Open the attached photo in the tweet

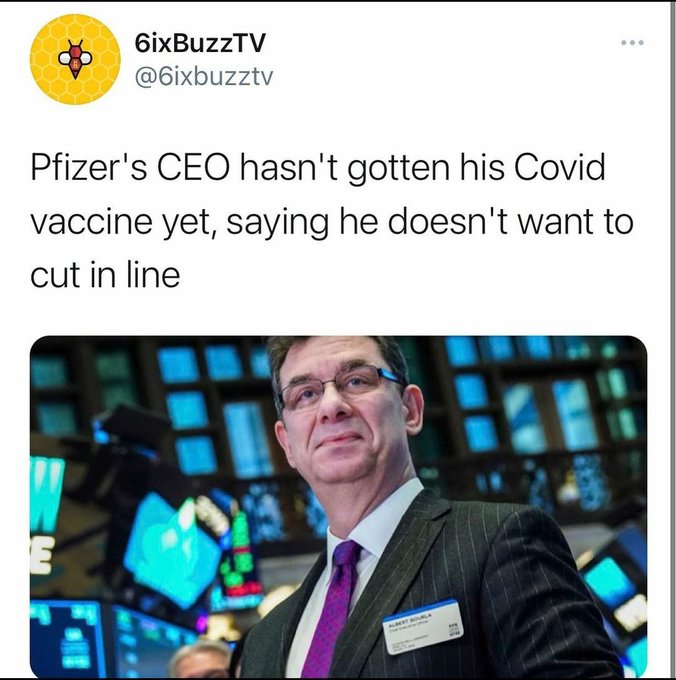point(338,506)
